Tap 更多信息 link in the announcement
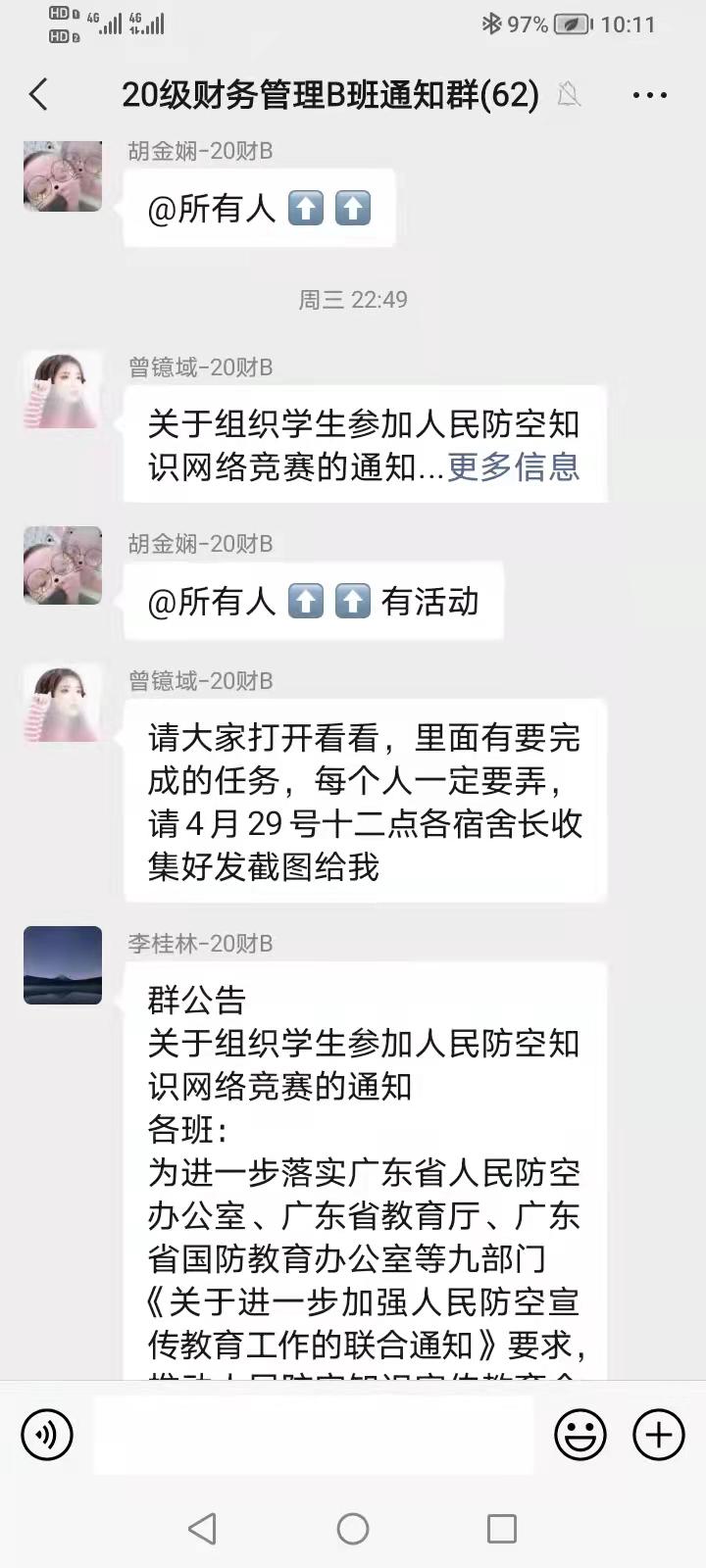This screenshot has height=1568, width=706. 513,467
